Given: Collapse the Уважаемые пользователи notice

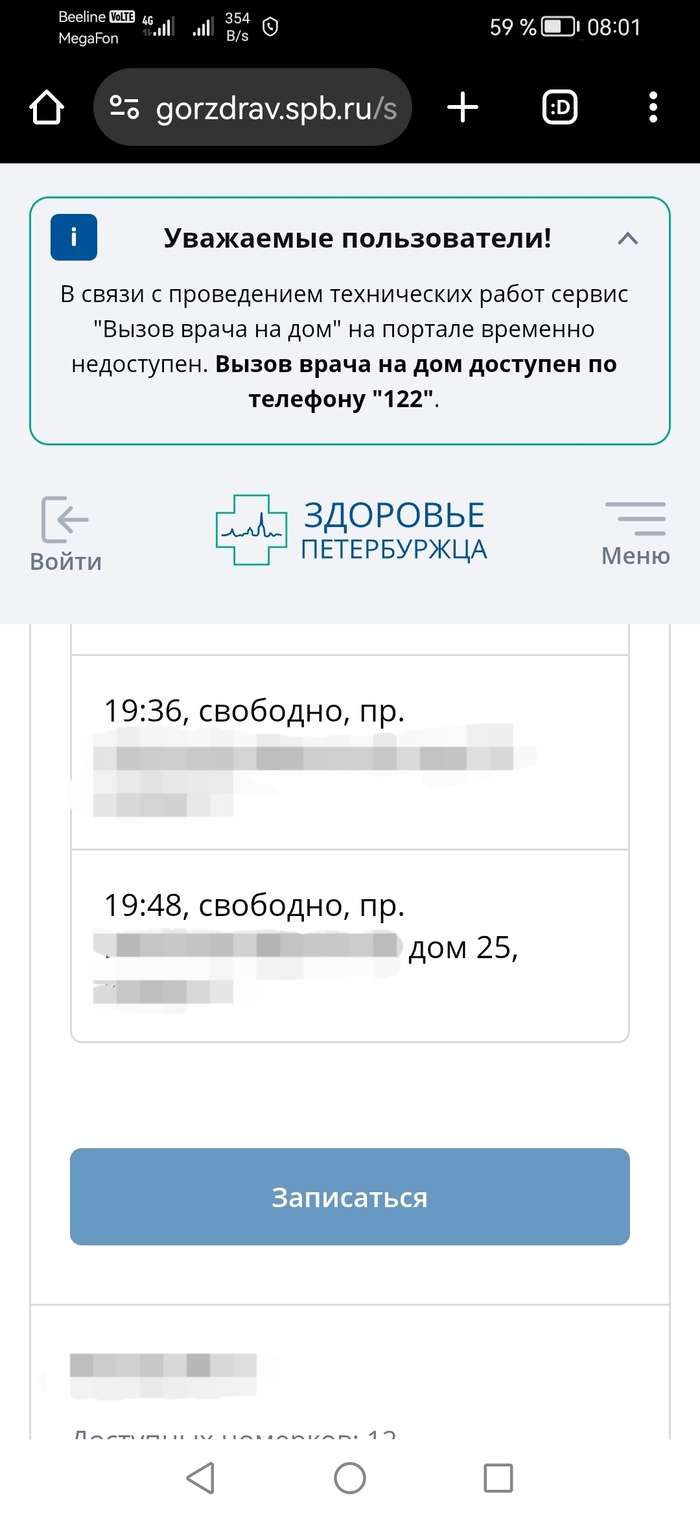Looking at the screenshot, I should [x=628, y=238].
